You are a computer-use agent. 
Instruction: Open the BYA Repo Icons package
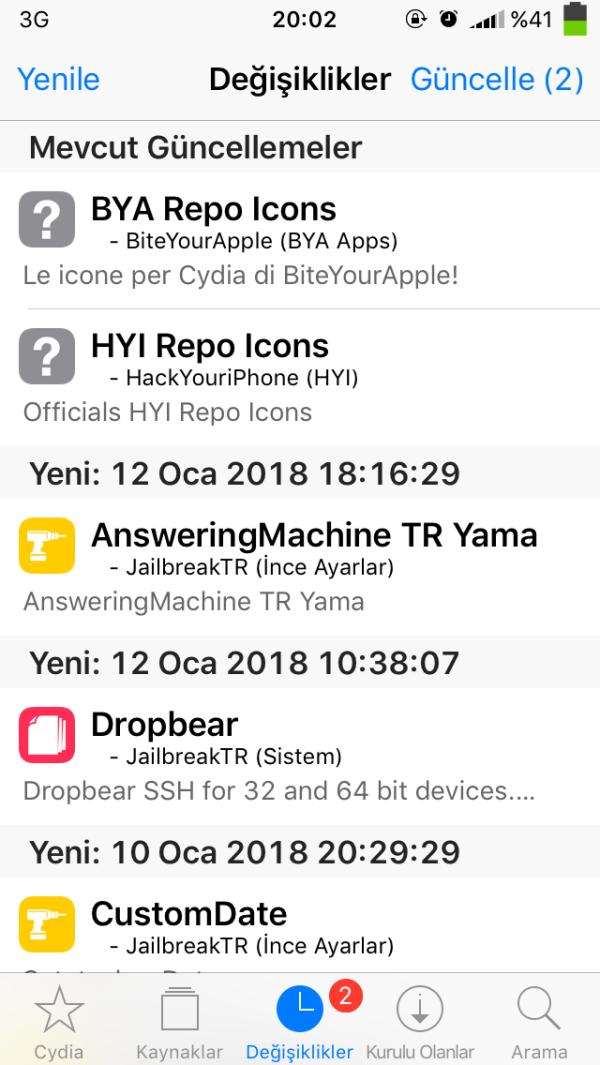[x=300, y=240]
